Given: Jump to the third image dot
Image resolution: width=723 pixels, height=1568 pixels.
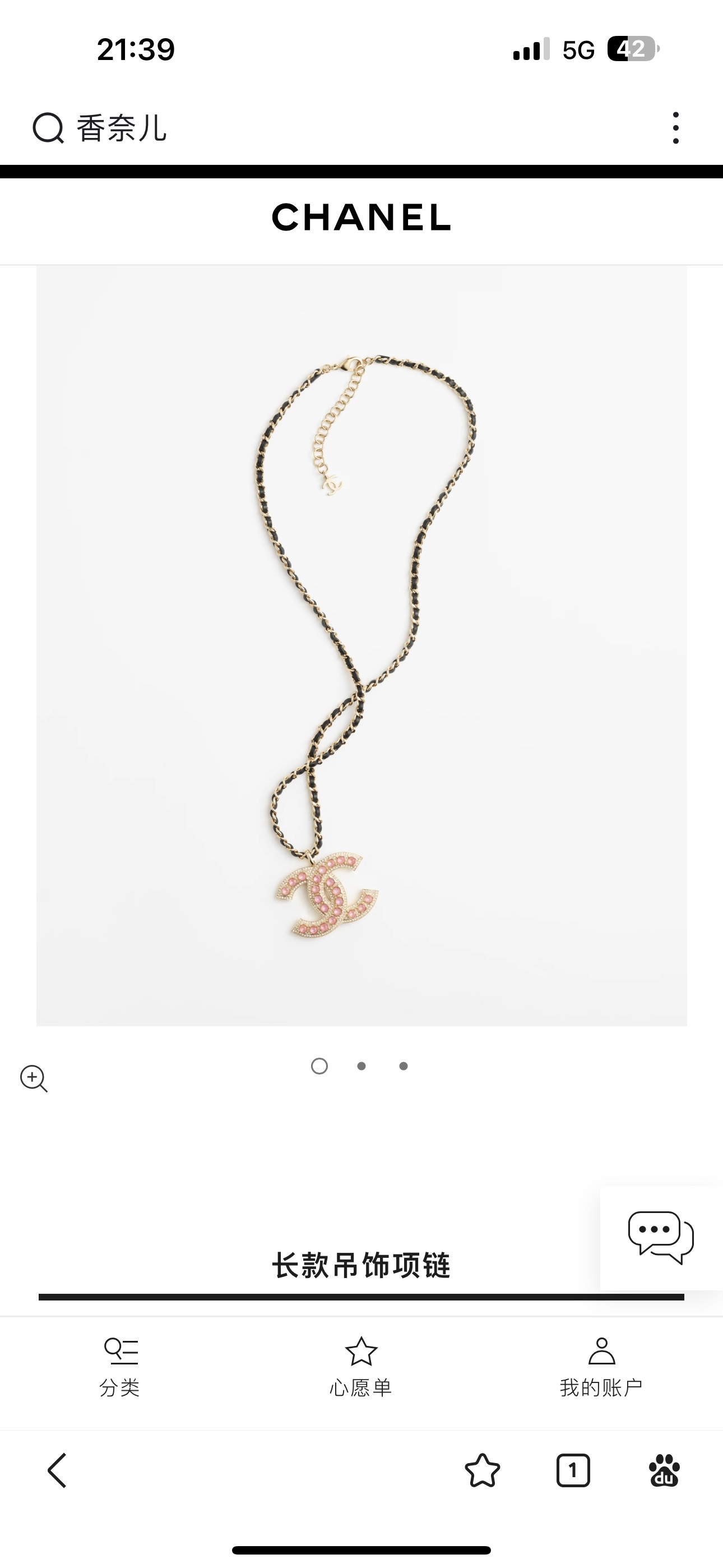Looking at the screenshot, I should [404, 1066].
